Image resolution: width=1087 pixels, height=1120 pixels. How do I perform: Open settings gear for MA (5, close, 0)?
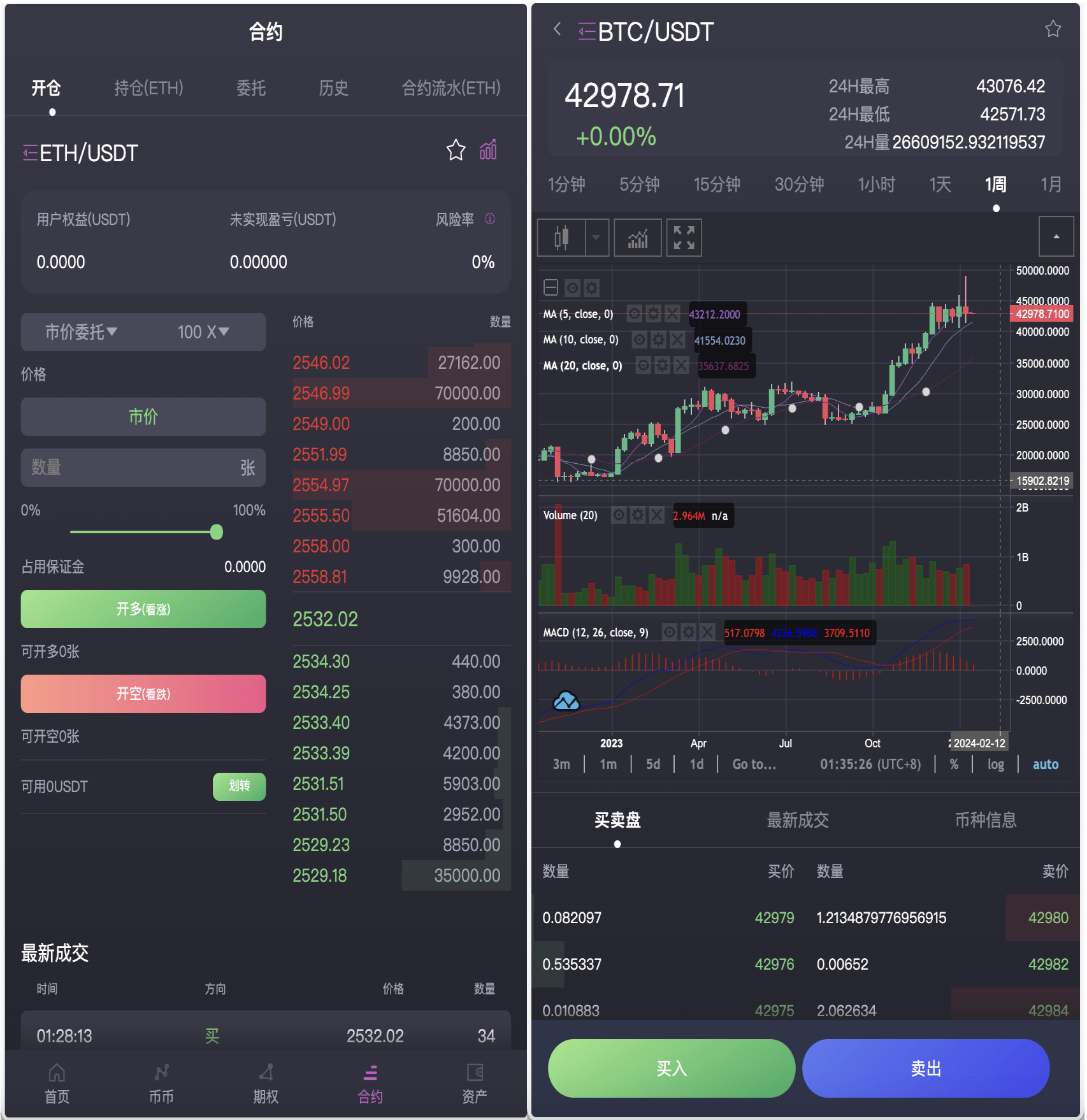tap(653, 314)
